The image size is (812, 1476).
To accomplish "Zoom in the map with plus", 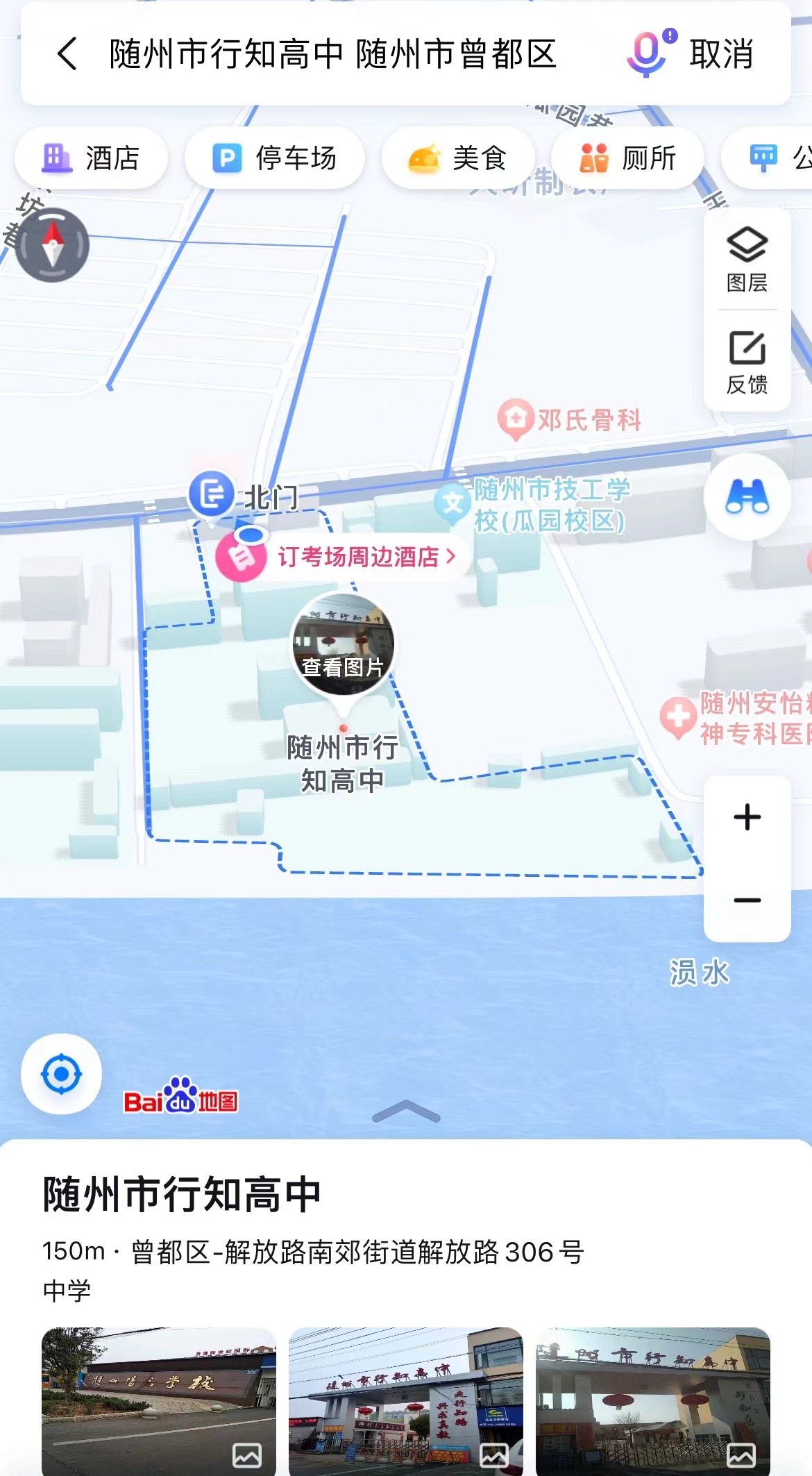I will (x=747, y=817).
